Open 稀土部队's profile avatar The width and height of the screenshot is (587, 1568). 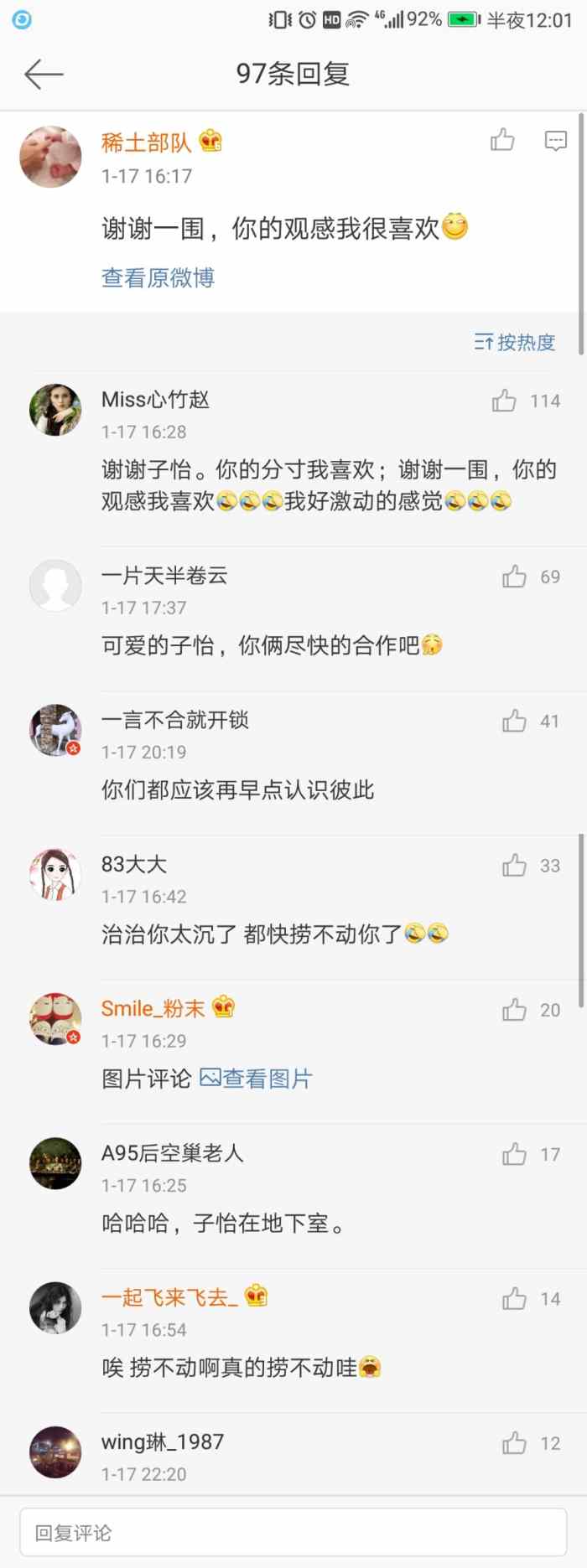coord(50,158)
